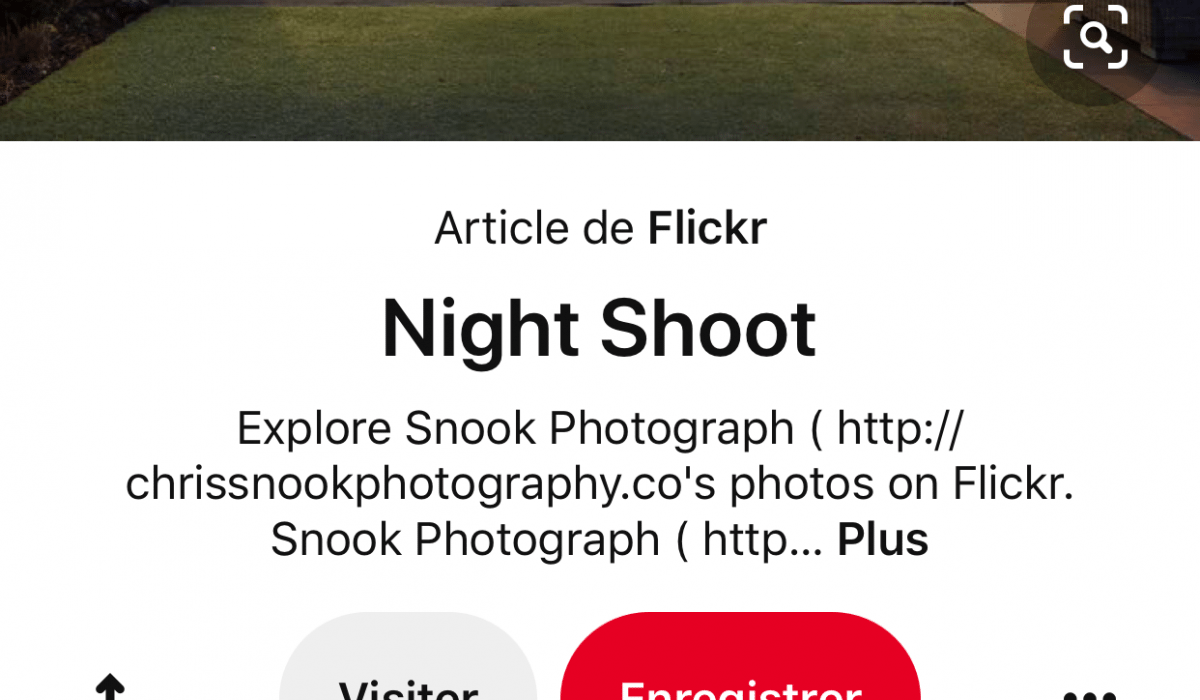Open the visual search lens icon
The width and height of the screenshot is (1200, 700).
[x=1095, y=39]
